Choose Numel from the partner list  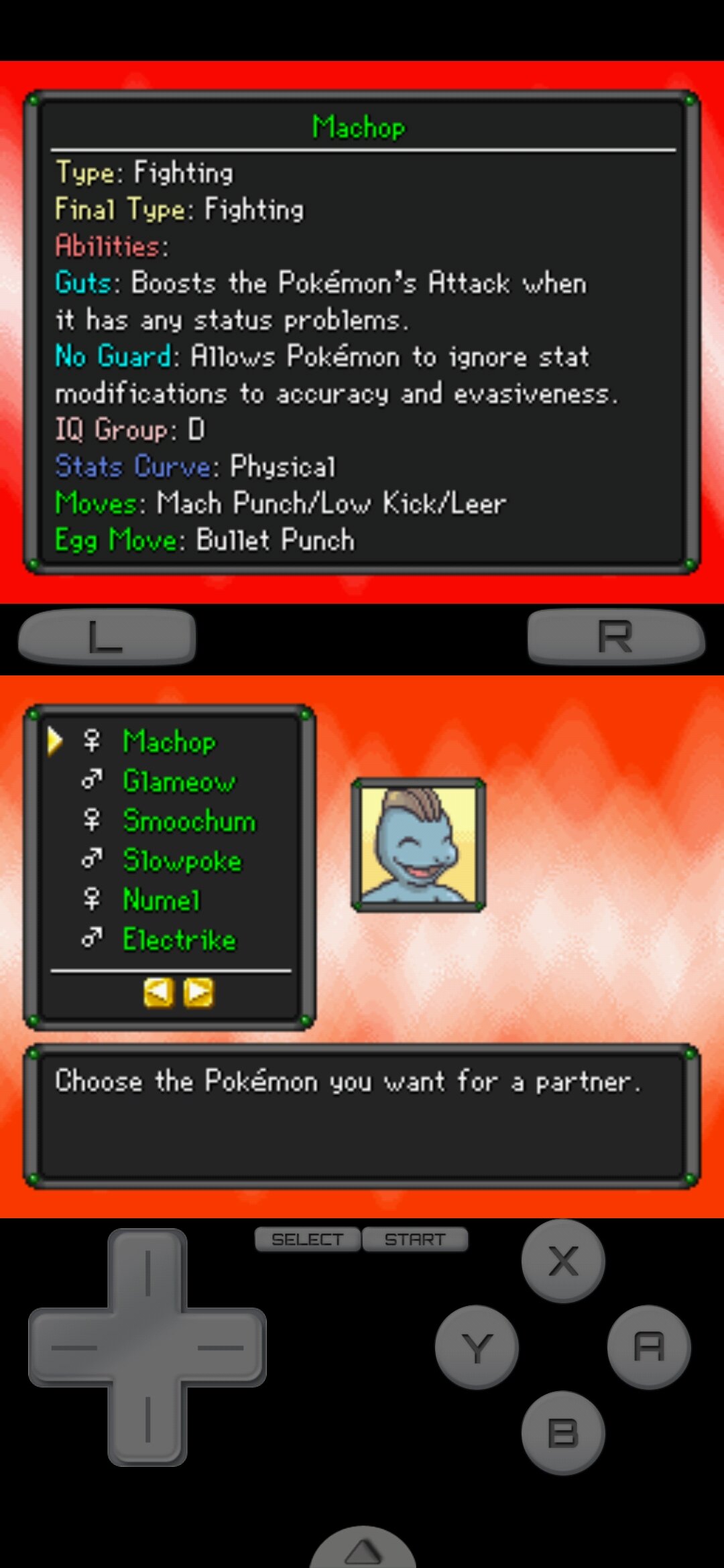(162, 900)
